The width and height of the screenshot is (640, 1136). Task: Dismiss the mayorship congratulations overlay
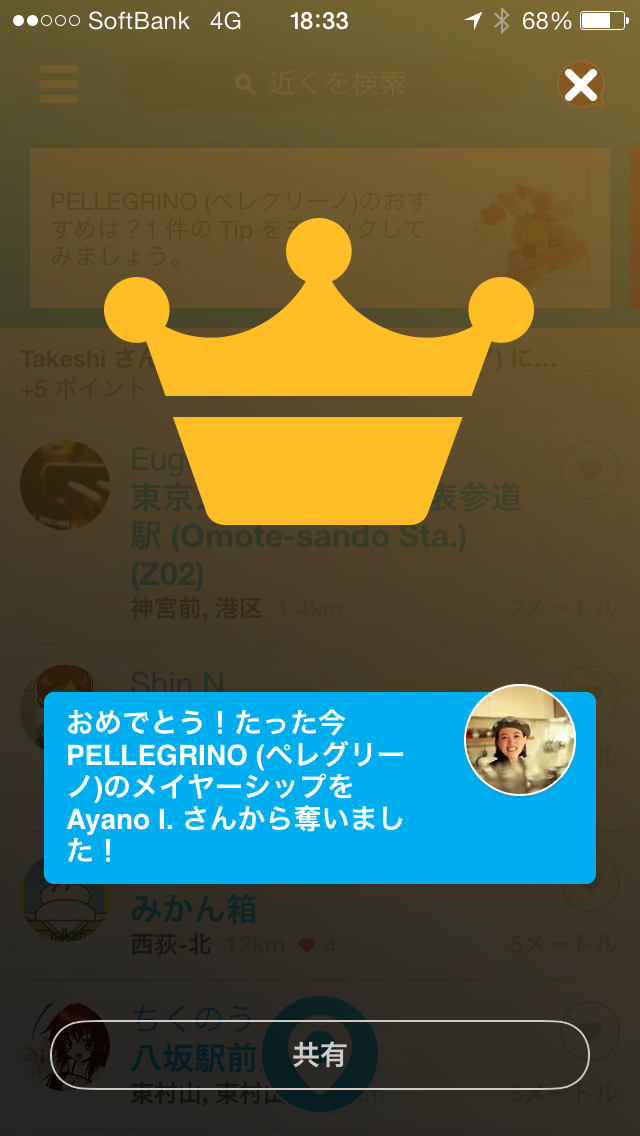click(x=580, y=86)
